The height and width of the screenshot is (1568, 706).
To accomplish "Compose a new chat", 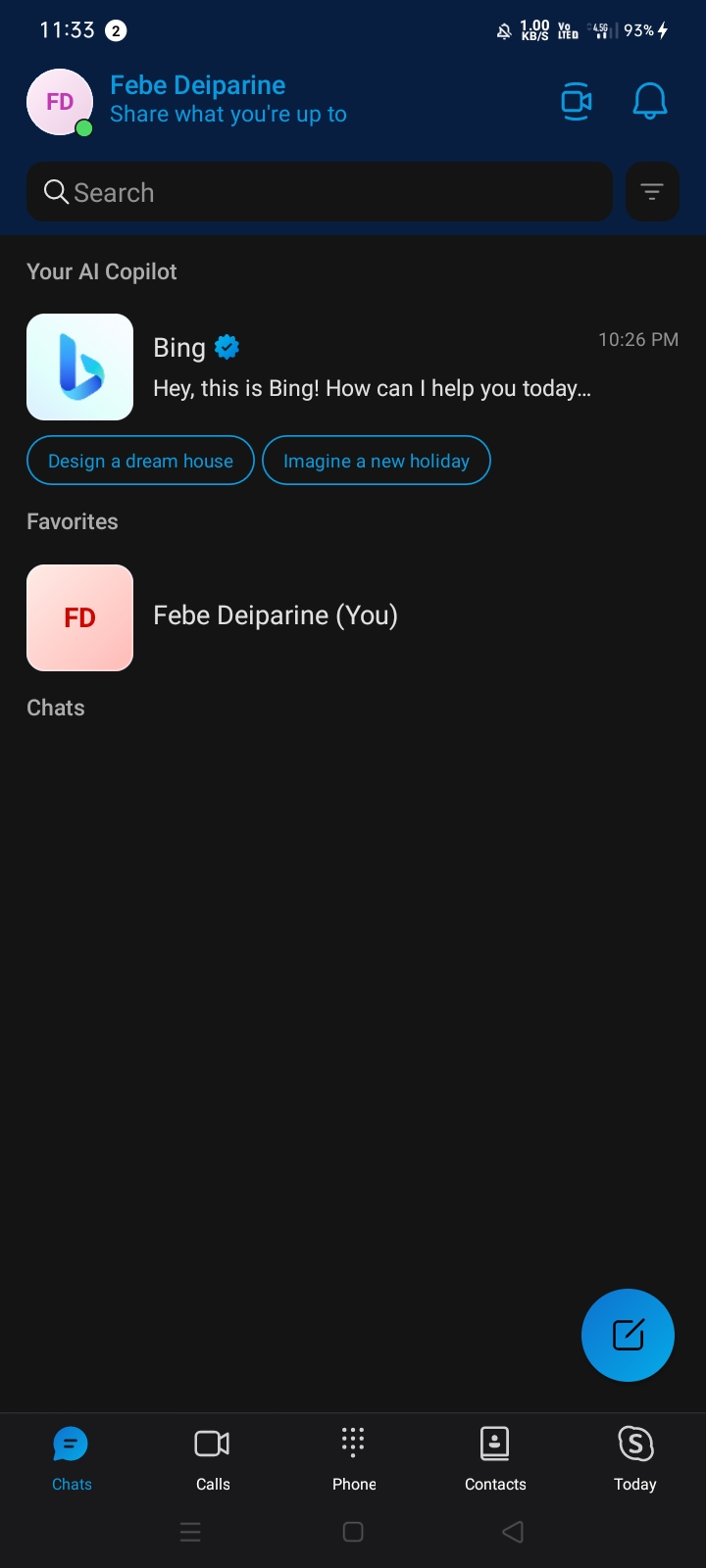I will (628, 1335).
